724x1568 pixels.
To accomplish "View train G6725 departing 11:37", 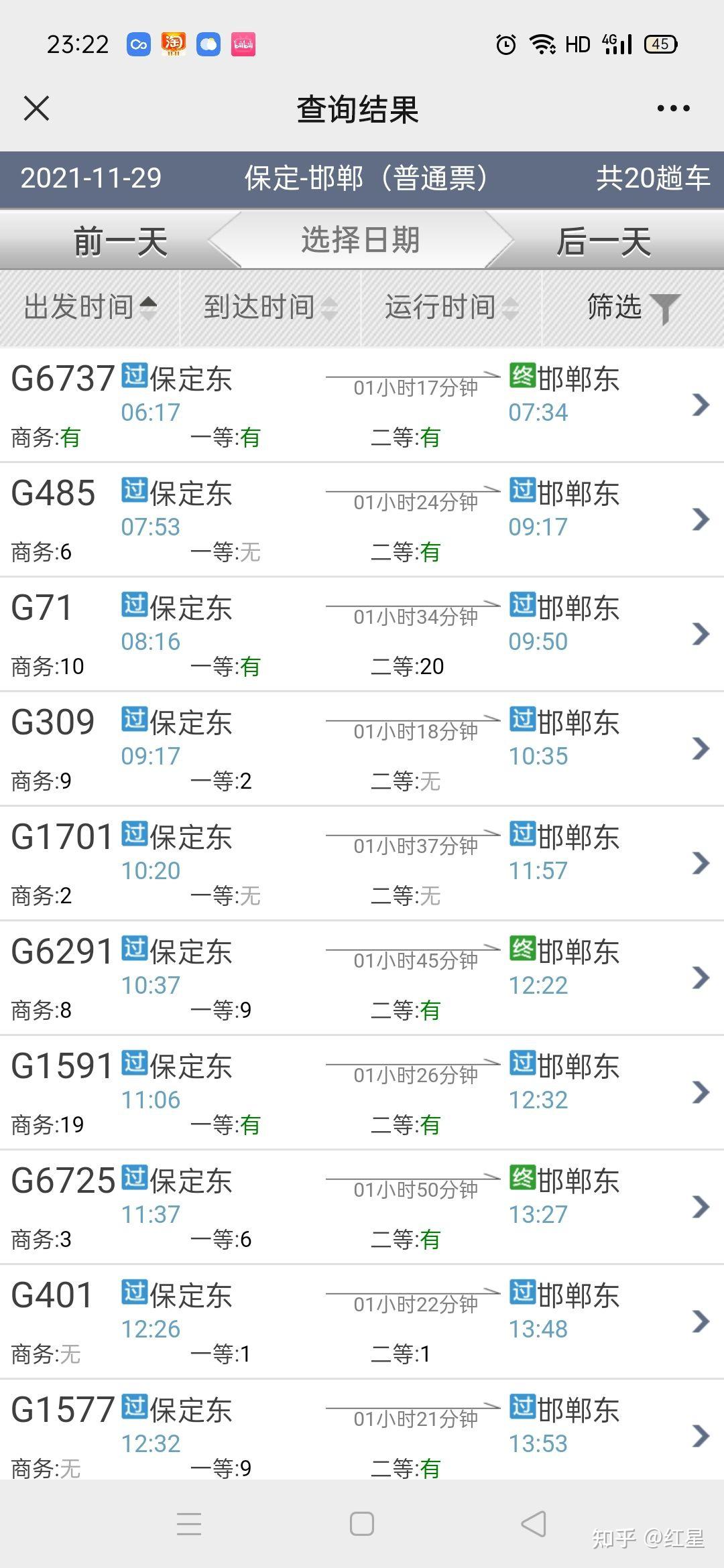I will tap(362, 1207).
